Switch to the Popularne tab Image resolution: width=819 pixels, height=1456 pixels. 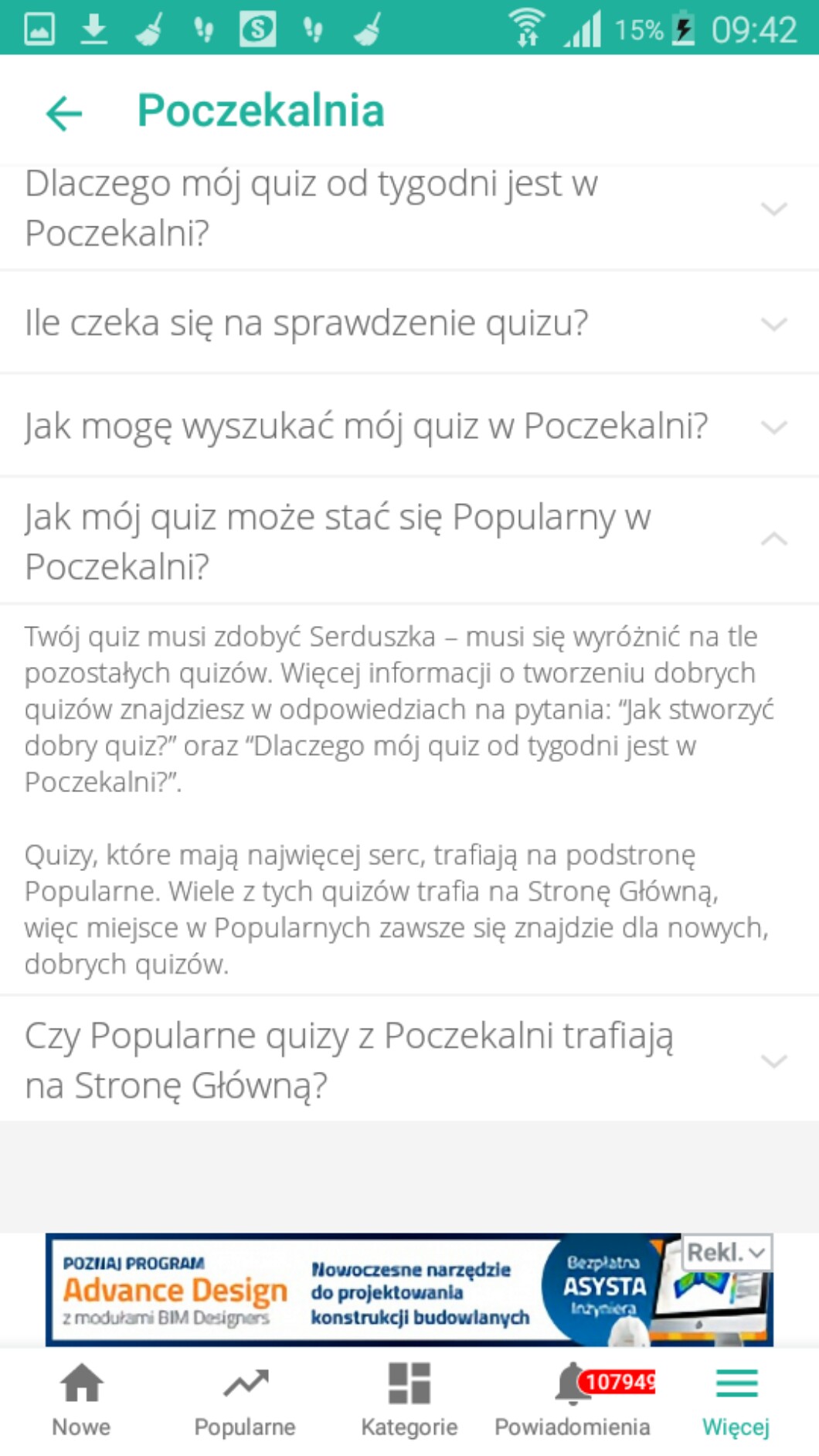pos(245,1400)
